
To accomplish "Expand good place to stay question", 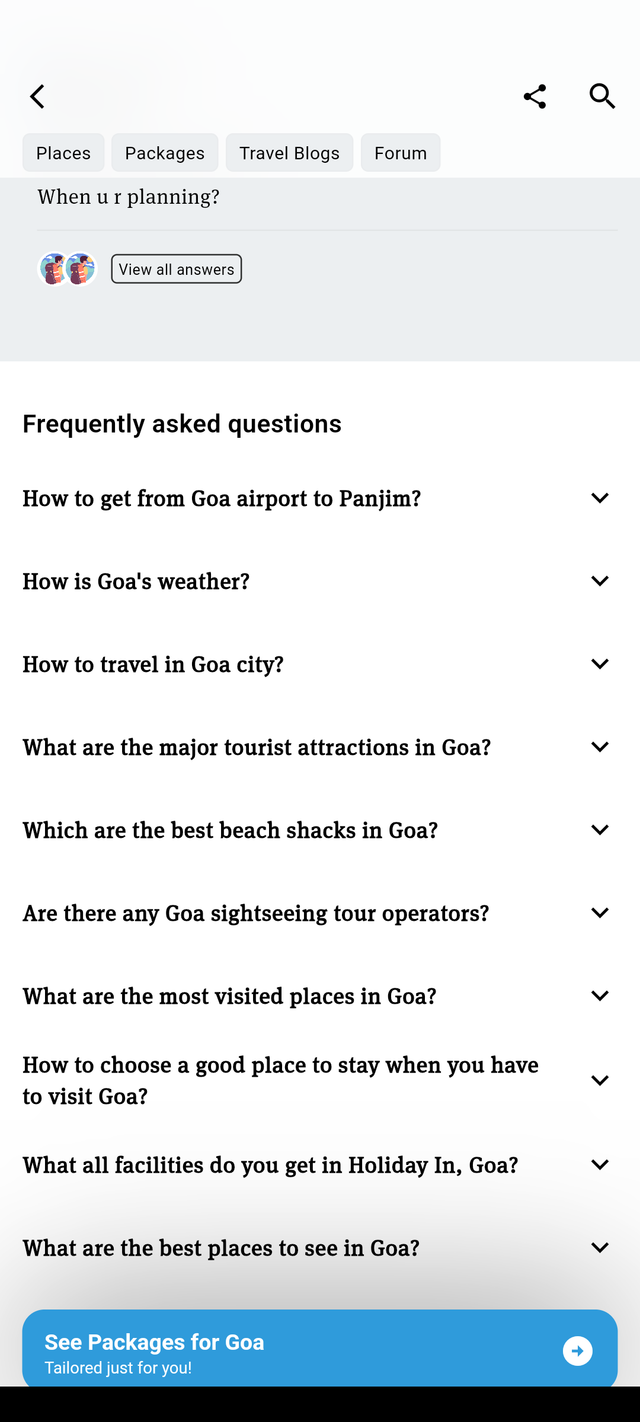I will click(x=320, y=1080).
